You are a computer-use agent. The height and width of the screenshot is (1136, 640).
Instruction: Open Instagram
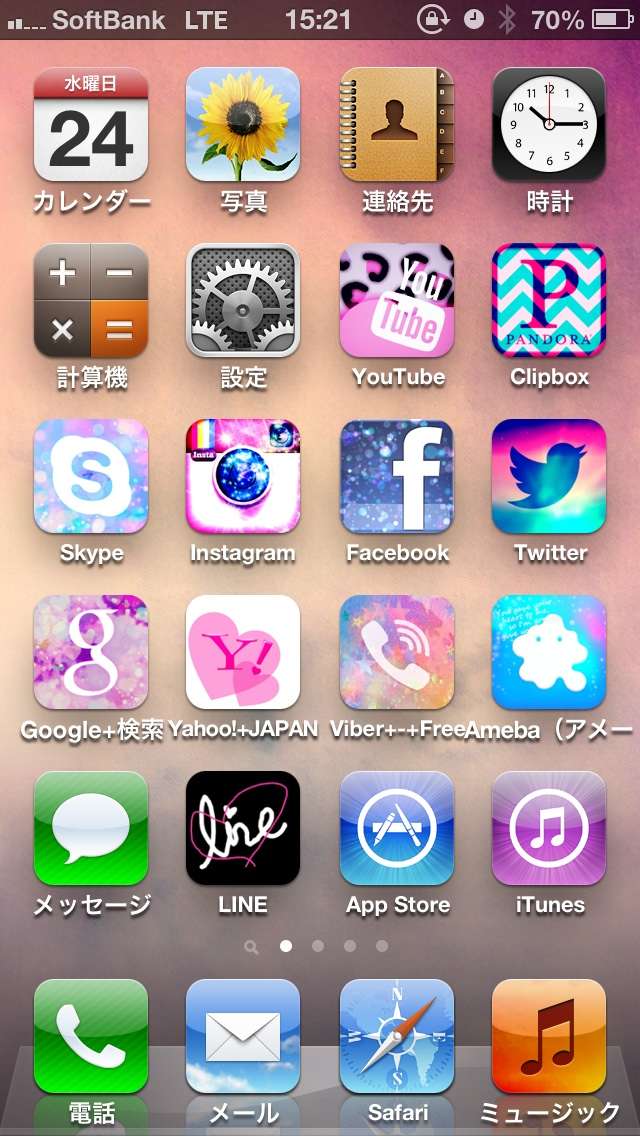[243, 477]
